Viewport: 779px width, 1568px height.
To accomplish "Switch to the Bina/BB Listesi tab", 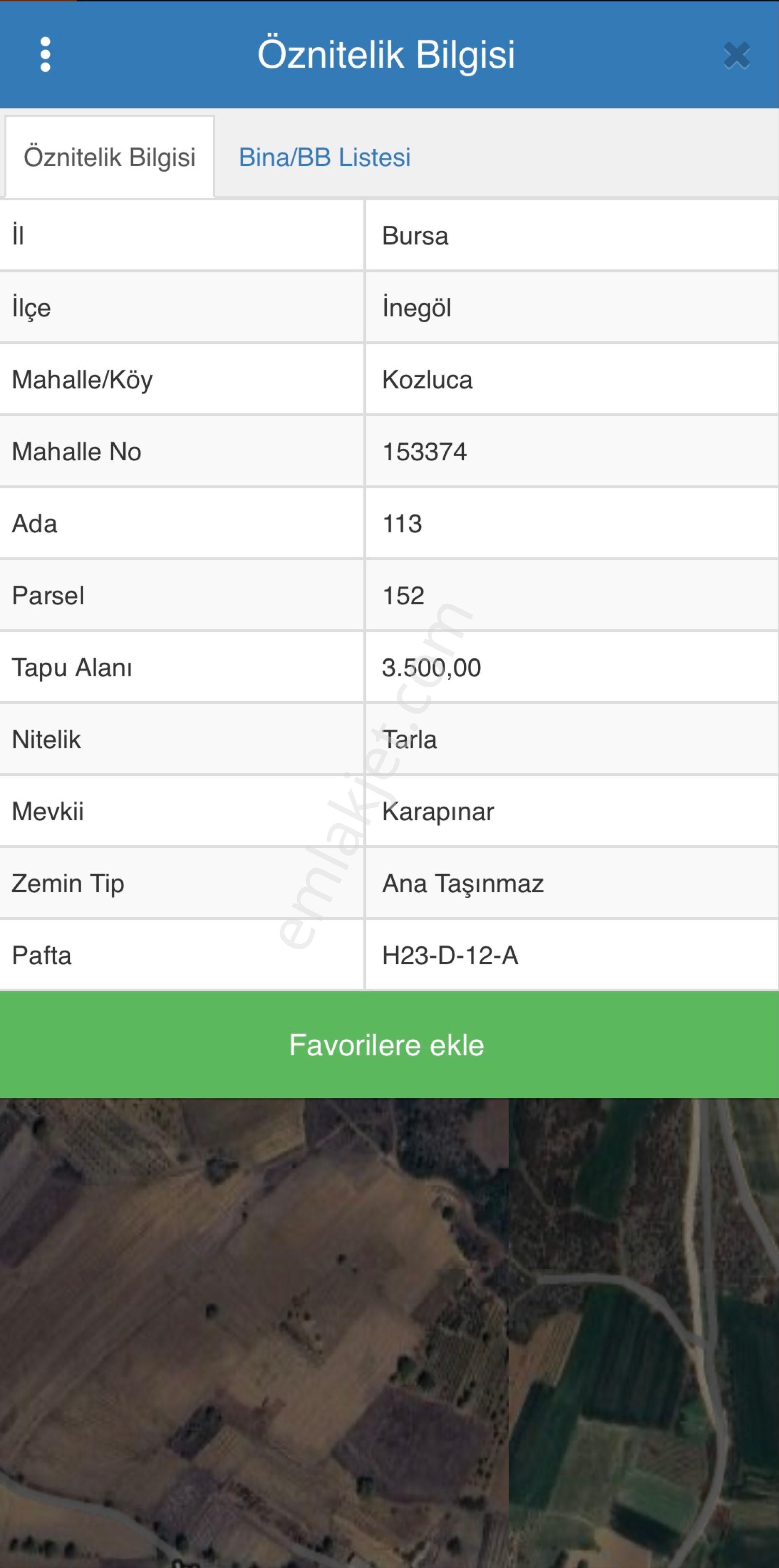I will 325,158.
